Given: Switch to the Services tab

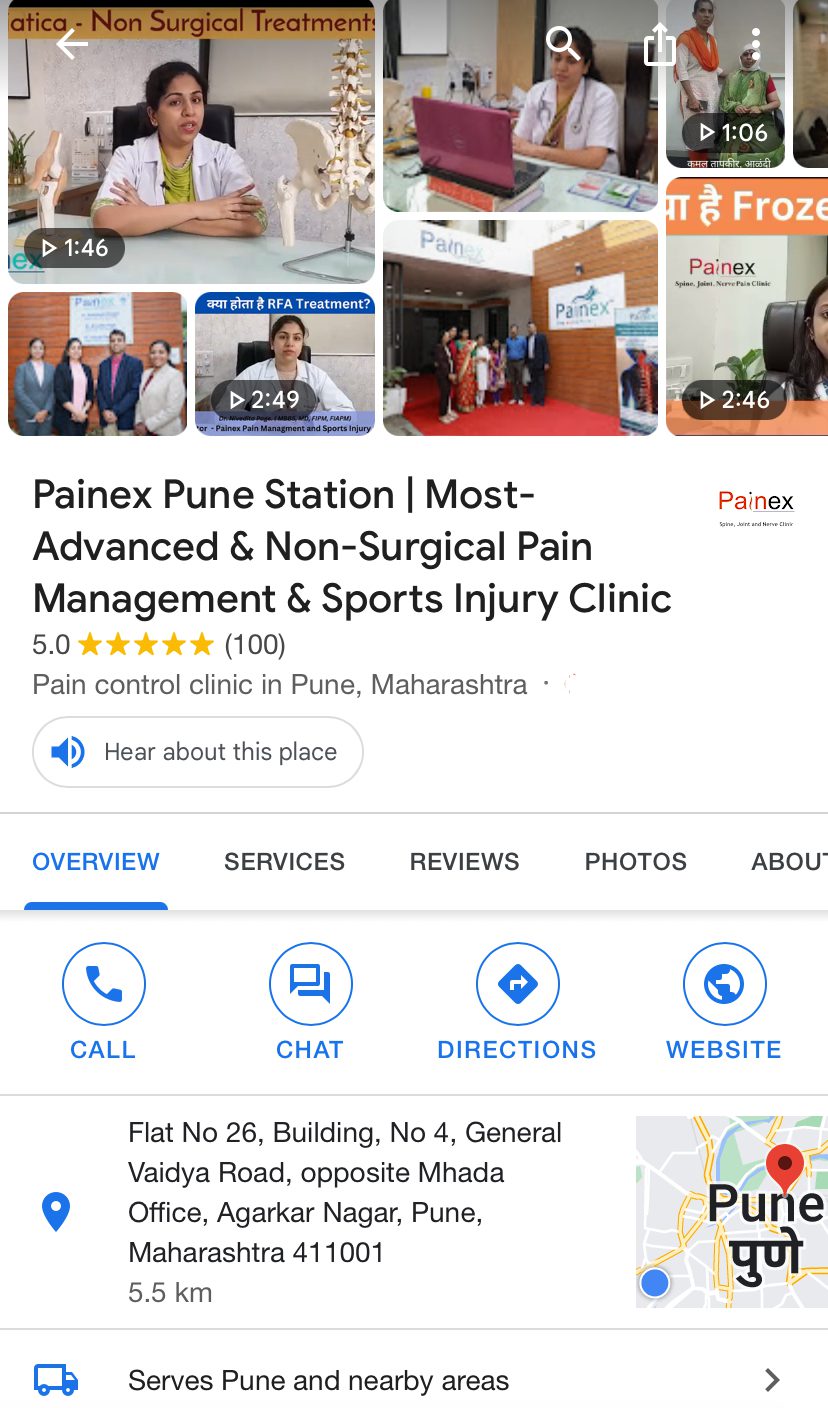Looking at the screenshot, I should point(284,862).
